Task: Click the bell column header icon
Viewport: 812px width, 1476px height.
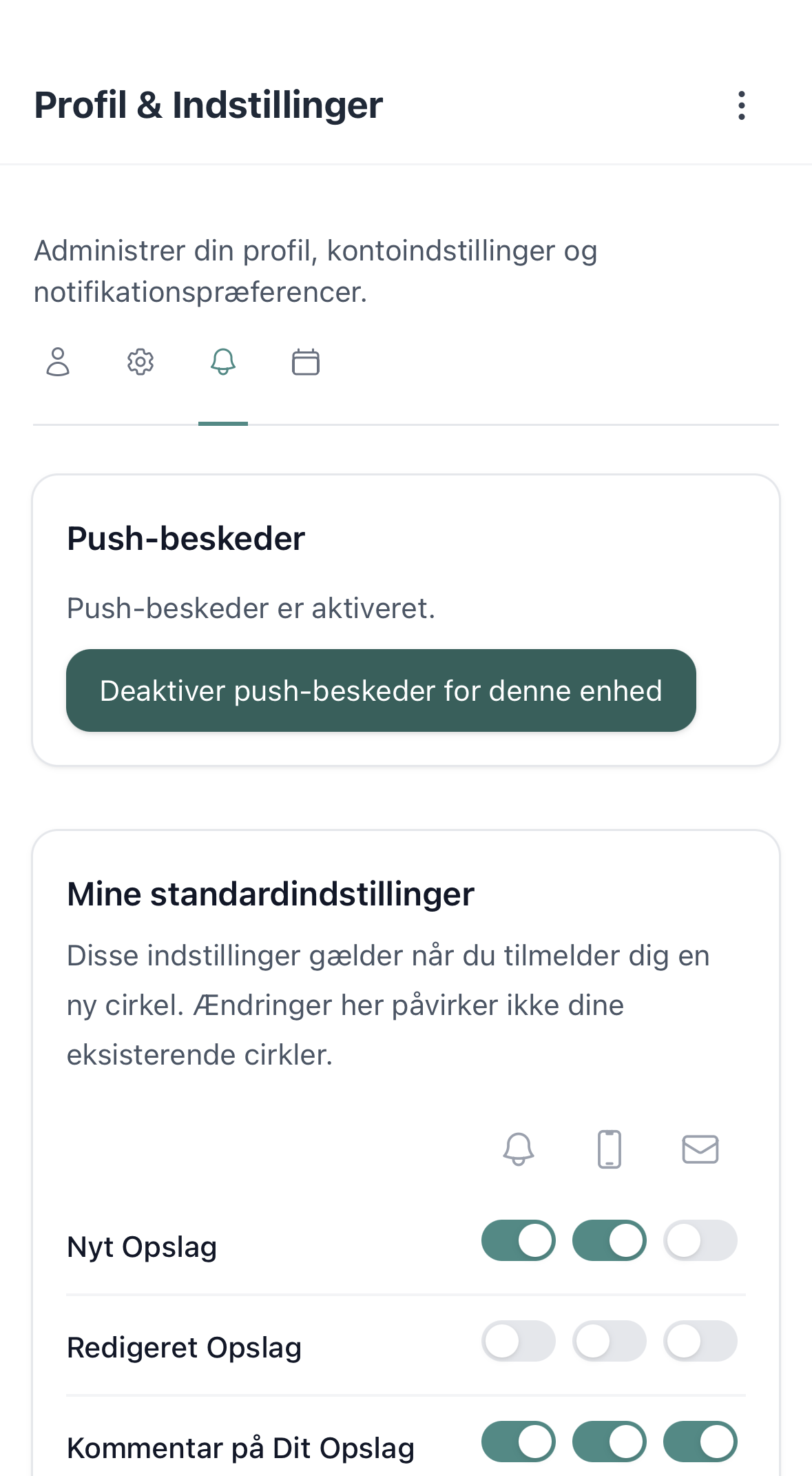Action: 519,1149
